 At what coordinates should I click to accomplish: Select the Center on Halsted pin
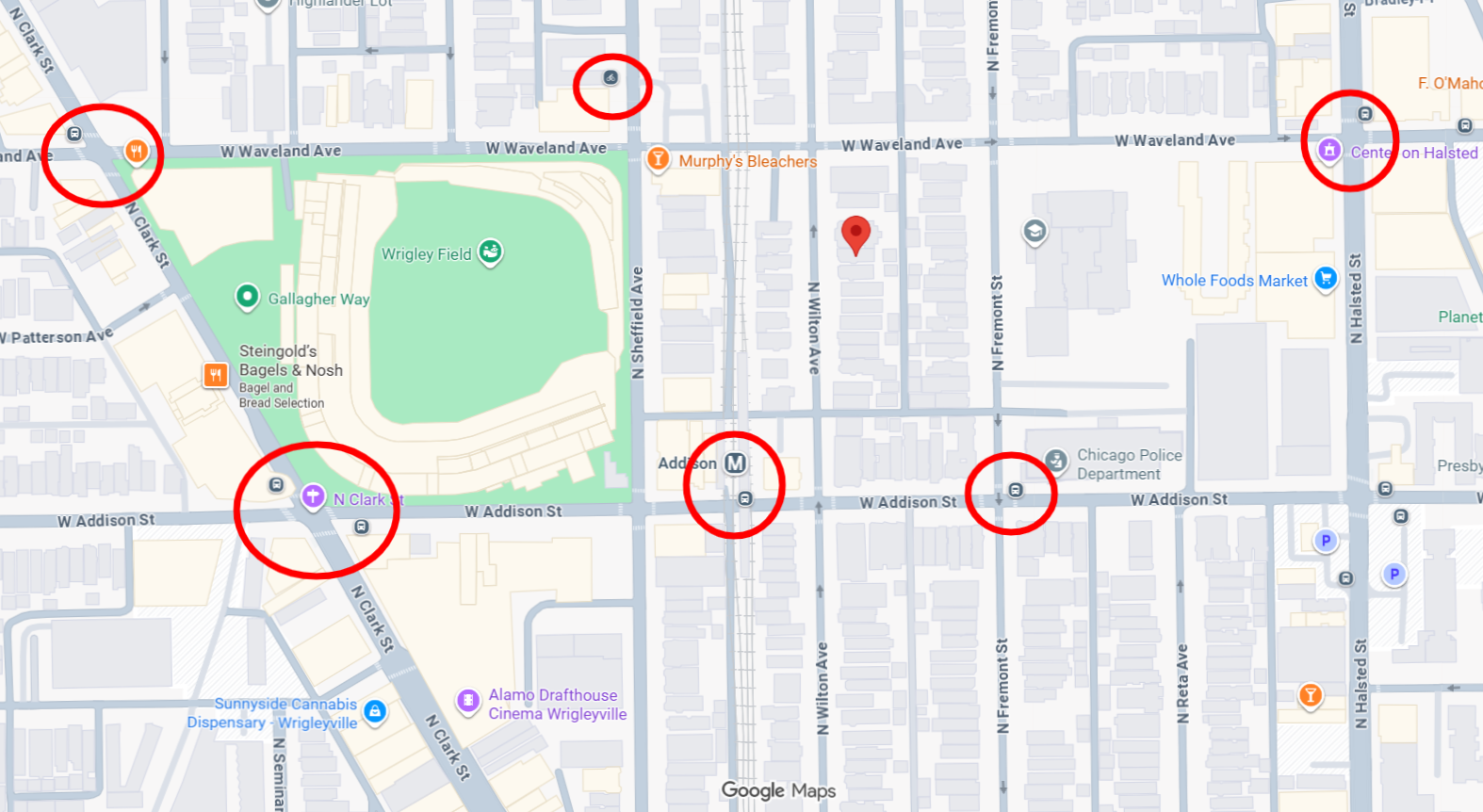coord(1328,150)
